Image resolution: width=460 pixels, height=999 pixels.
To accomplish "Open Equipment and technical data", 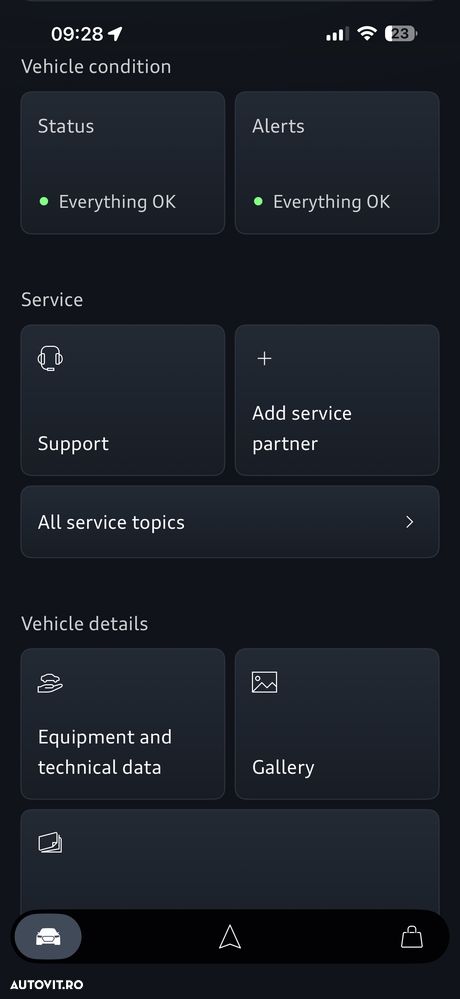I will (x=123, y=724).
